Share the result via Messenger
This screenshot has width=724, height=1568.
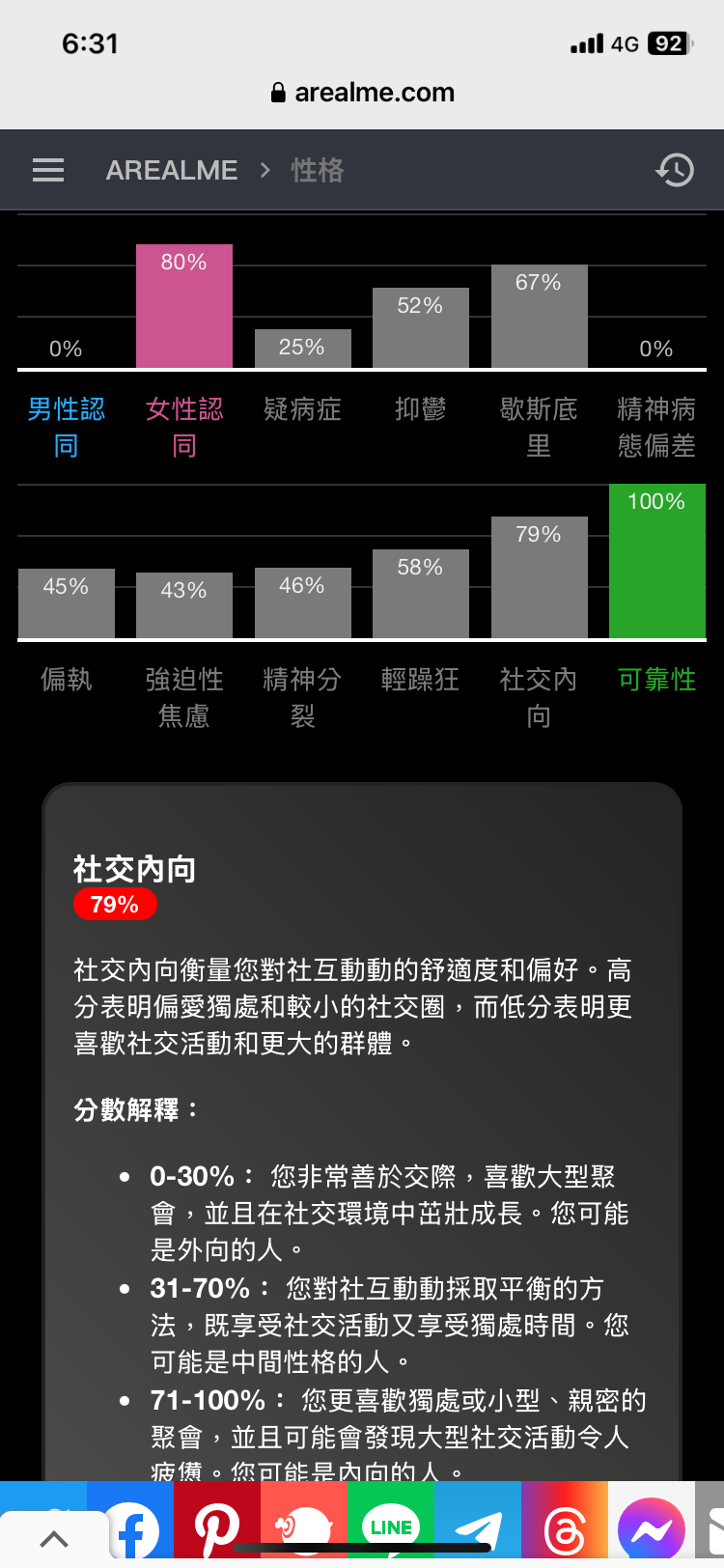[x=651, y=1527]
